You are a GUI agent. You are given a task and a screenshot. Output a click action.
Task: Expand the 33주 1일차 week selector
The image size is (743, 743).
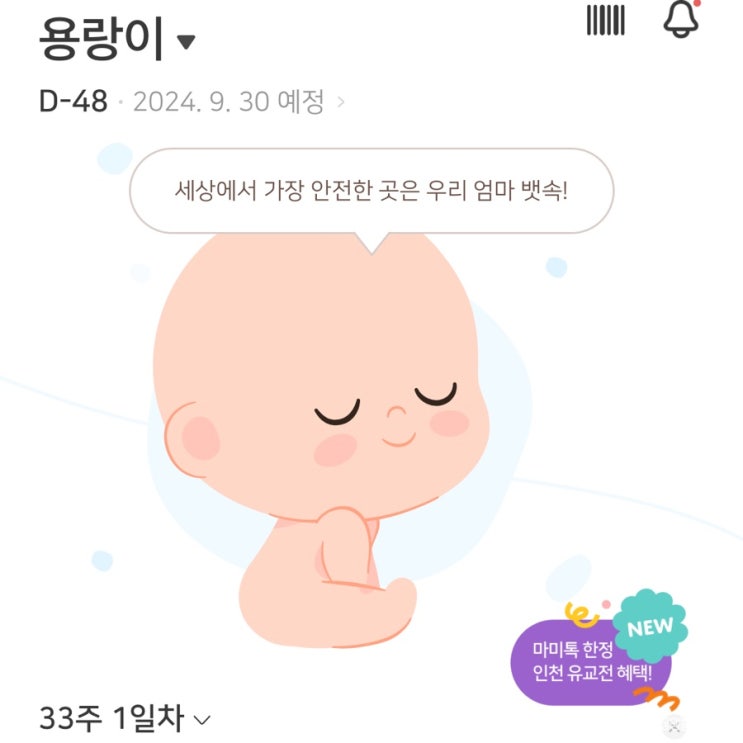click(126, 718)
